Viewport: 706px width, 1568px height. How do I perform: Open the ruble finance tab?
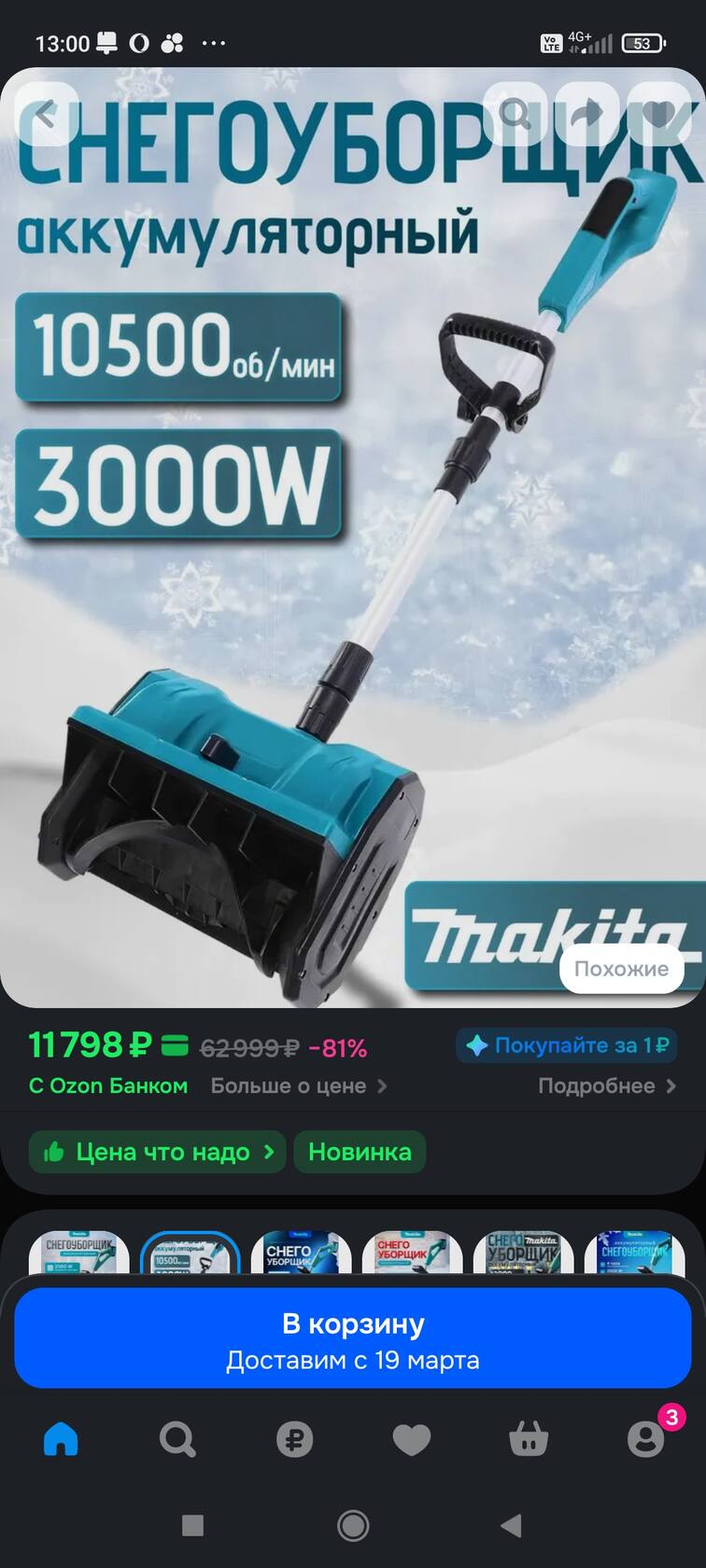tap(294, 1439)
